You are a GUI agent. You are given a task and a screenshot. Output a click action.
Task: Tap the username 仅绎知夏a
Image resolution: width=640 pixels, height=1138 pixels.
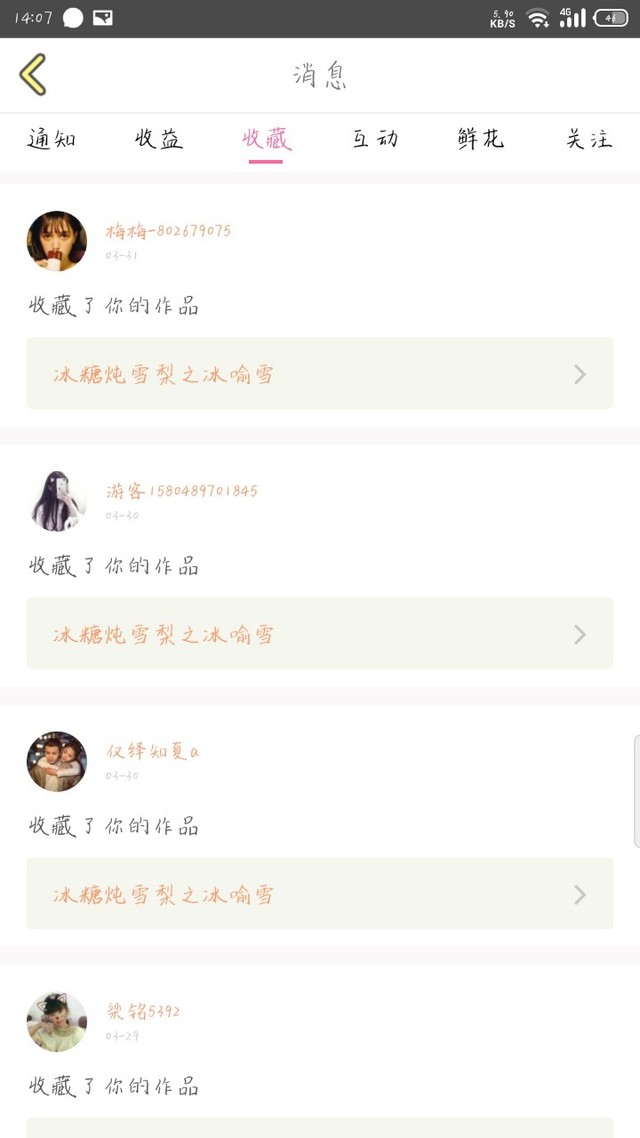click(x=153, y=751)
